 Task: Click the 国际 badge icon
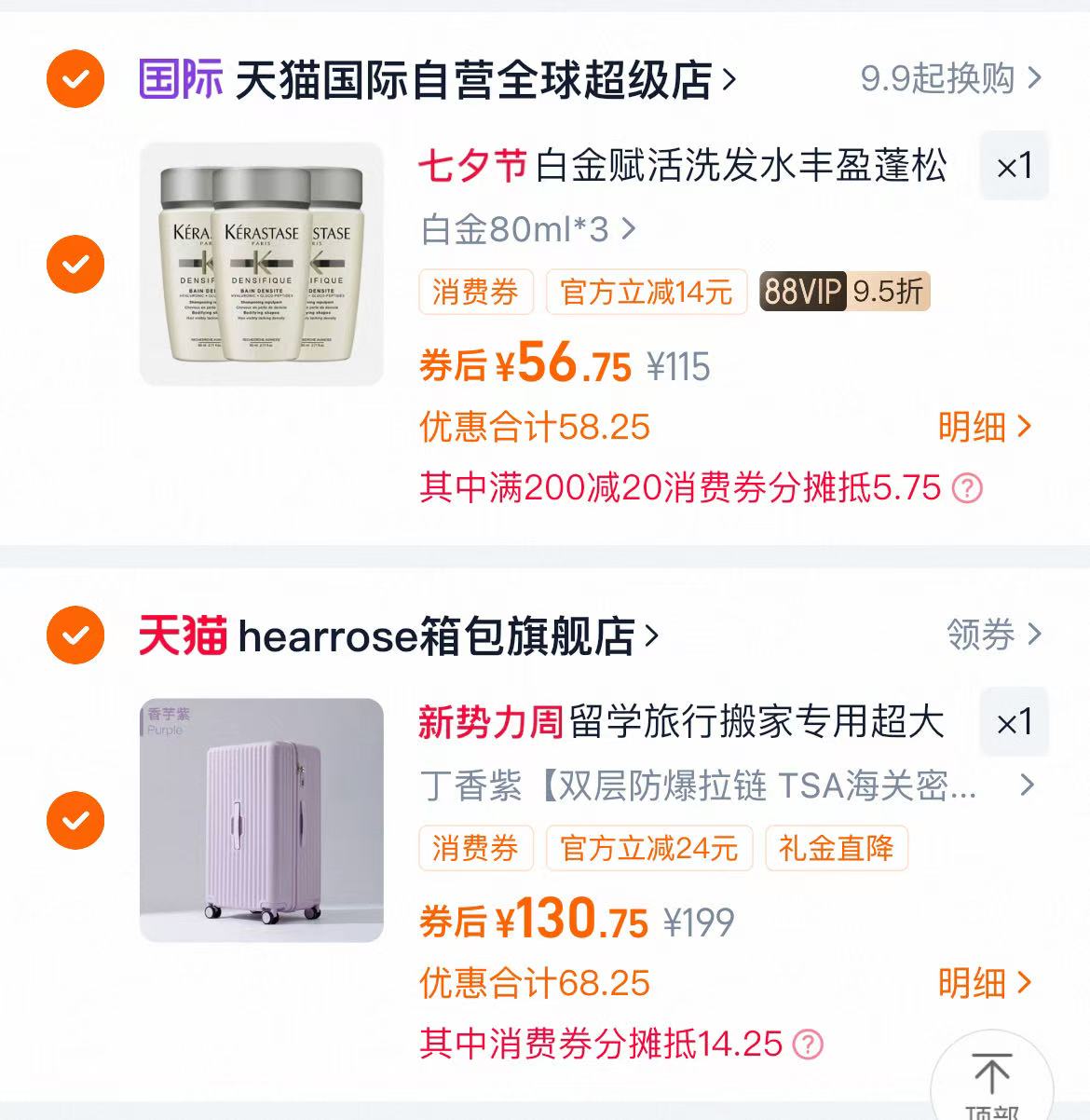(x=181, y=79)
